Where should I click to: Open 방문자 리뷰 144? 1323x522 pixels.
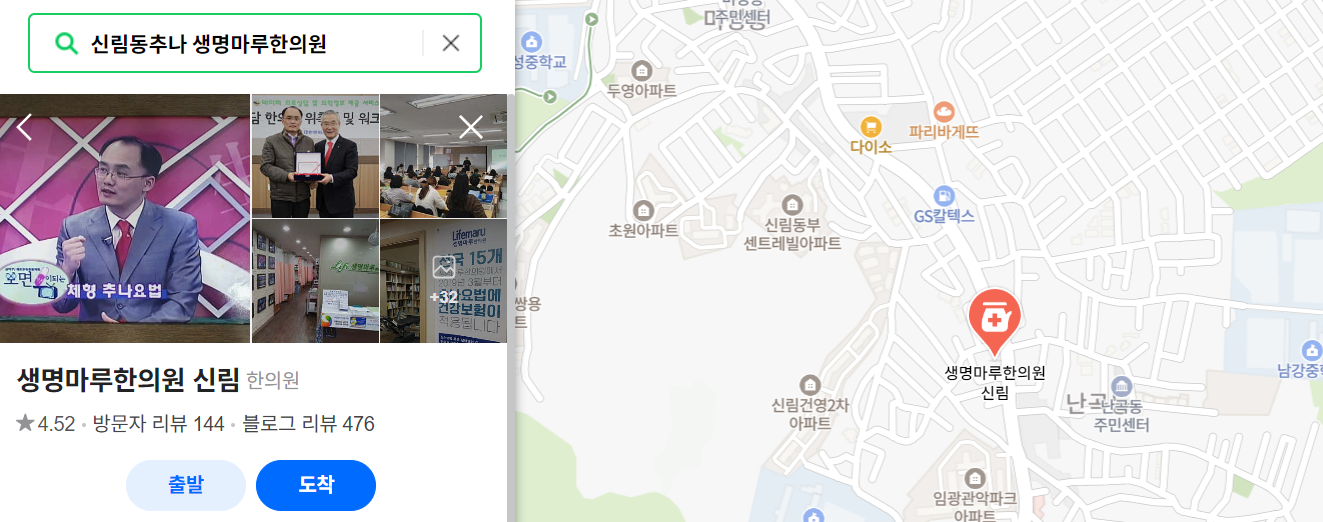tap(159, 424)
